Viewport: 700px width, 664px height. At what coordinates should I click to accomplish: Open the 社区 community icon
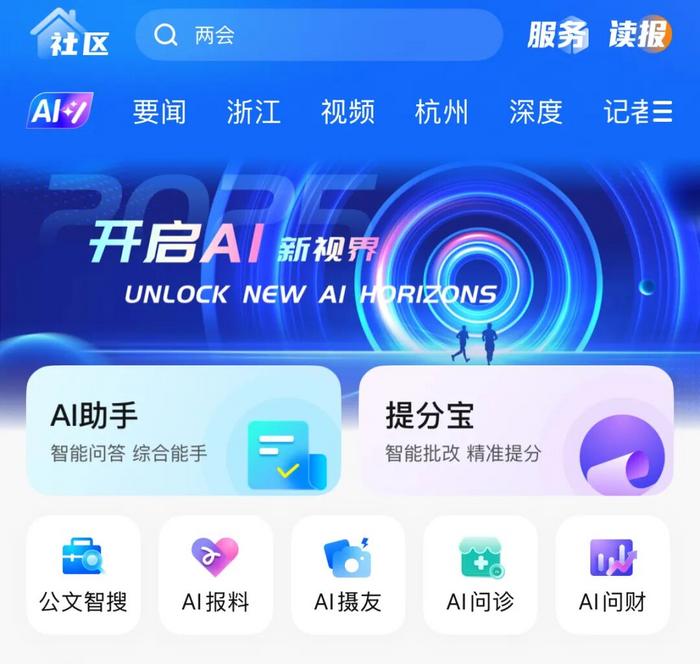pyautogui.click(x=70, y=34)
